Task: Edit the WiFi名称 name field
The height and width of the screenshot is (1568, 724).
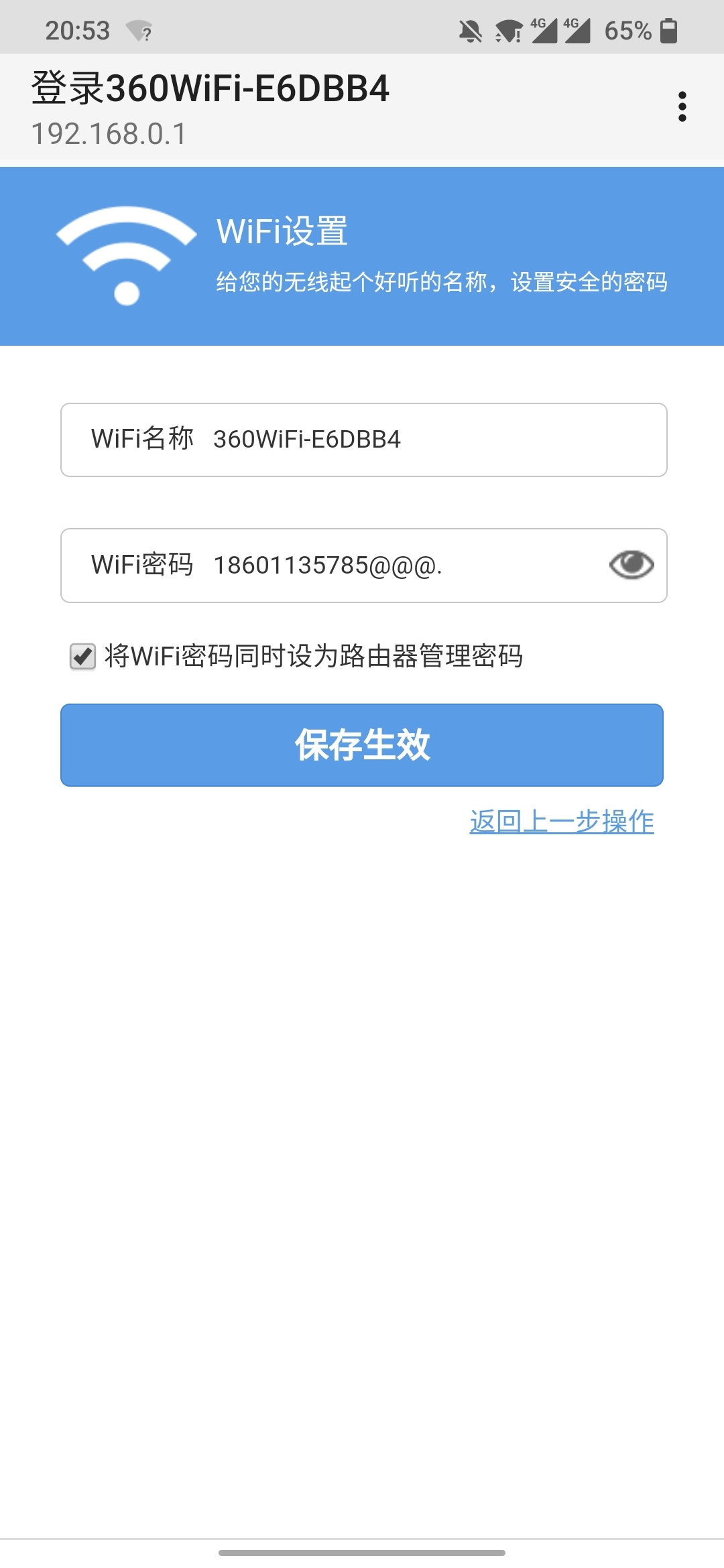Action: pyautogui.click(x=402, y=440)
